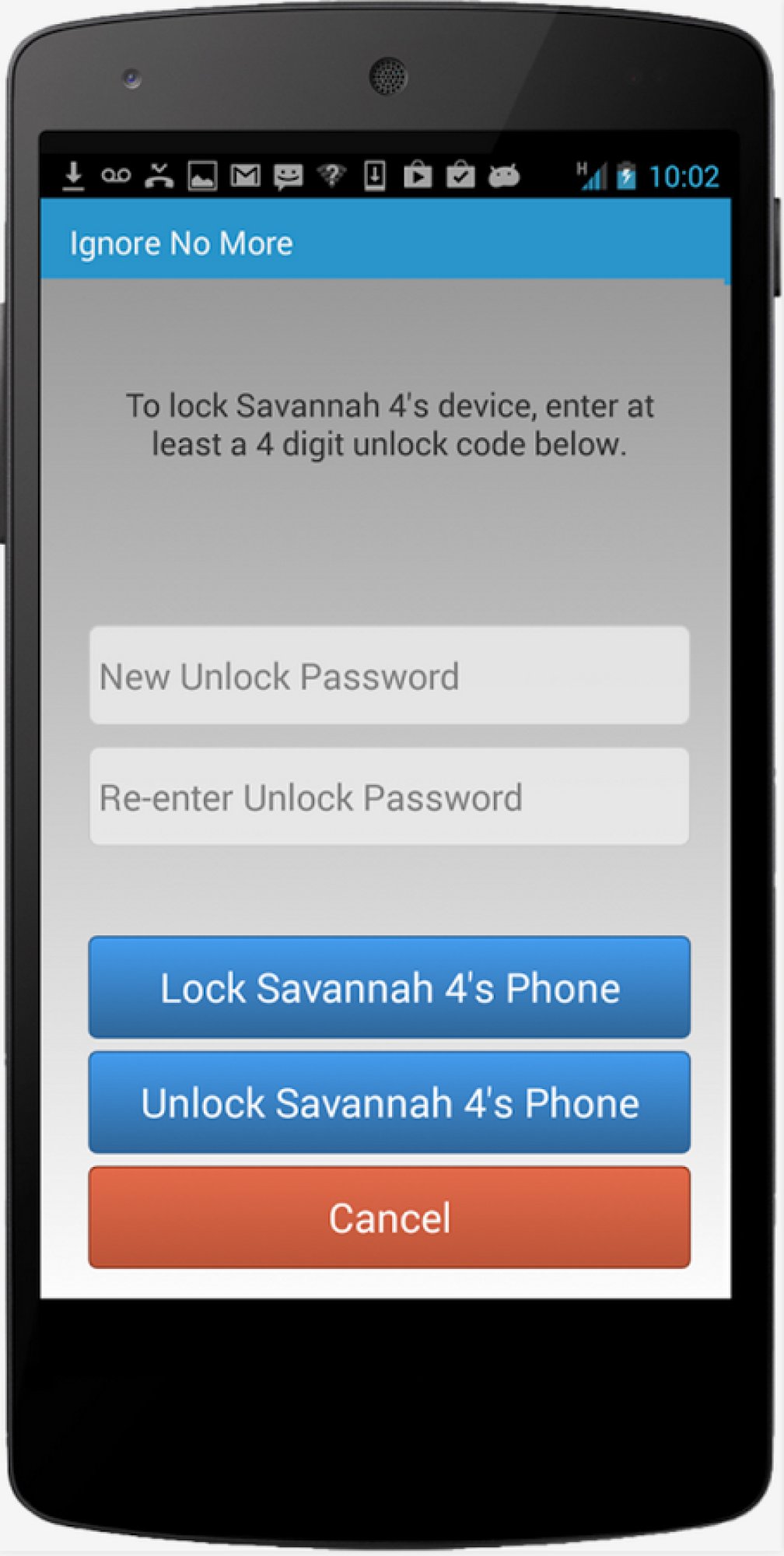Cancel the lock setup
Screen dimensions: 784x1556
coord(389,1218)
